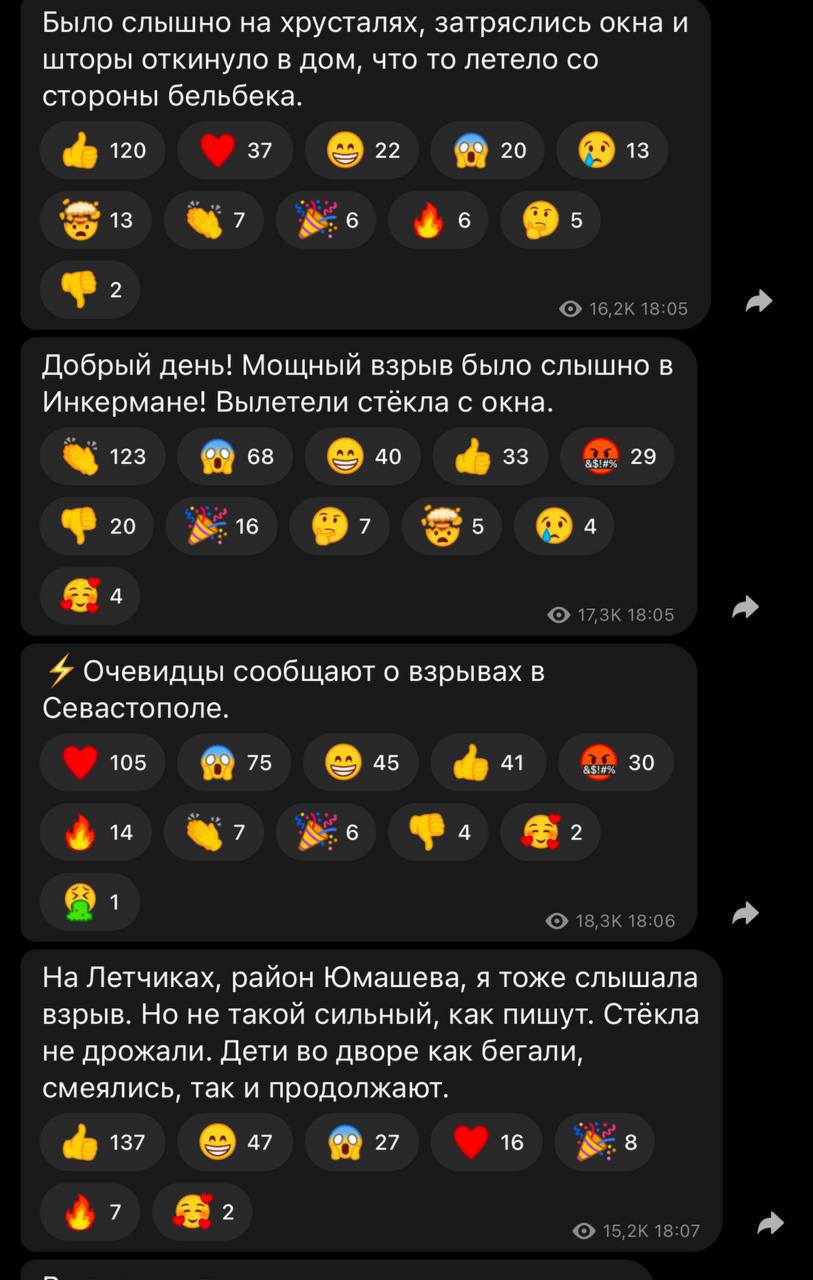813x1280 pixels.
Task: React with heart 105 on Очевидцы post
Action: pos(103,762)
